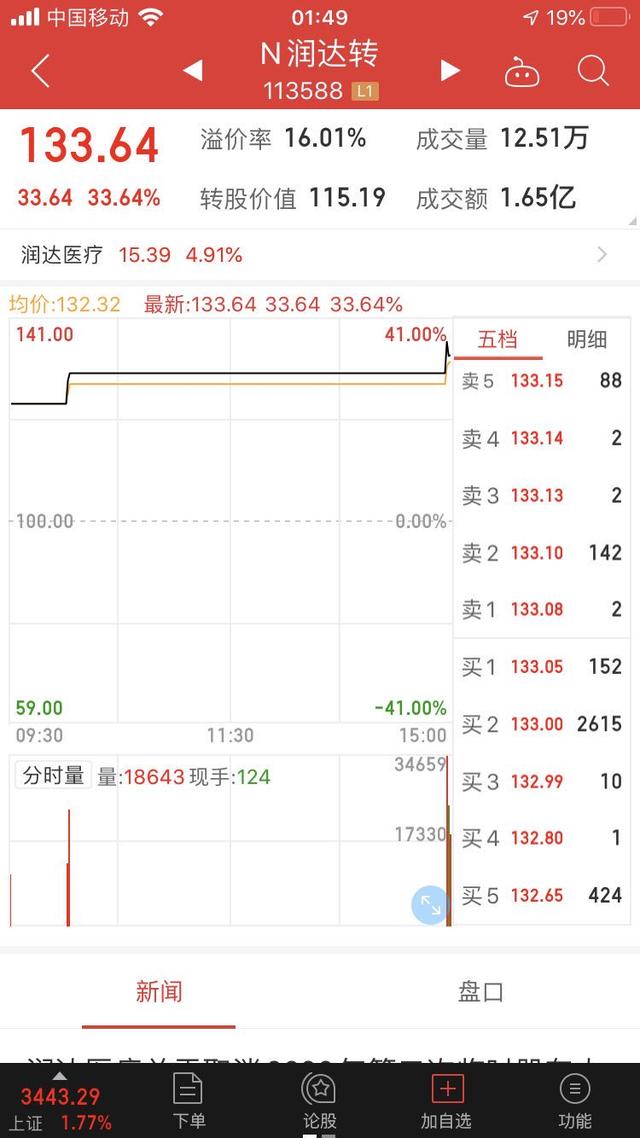Tap 下单 to place an order
The width and height of the screenshot is (640, 1138).
tap(189, 1100)
